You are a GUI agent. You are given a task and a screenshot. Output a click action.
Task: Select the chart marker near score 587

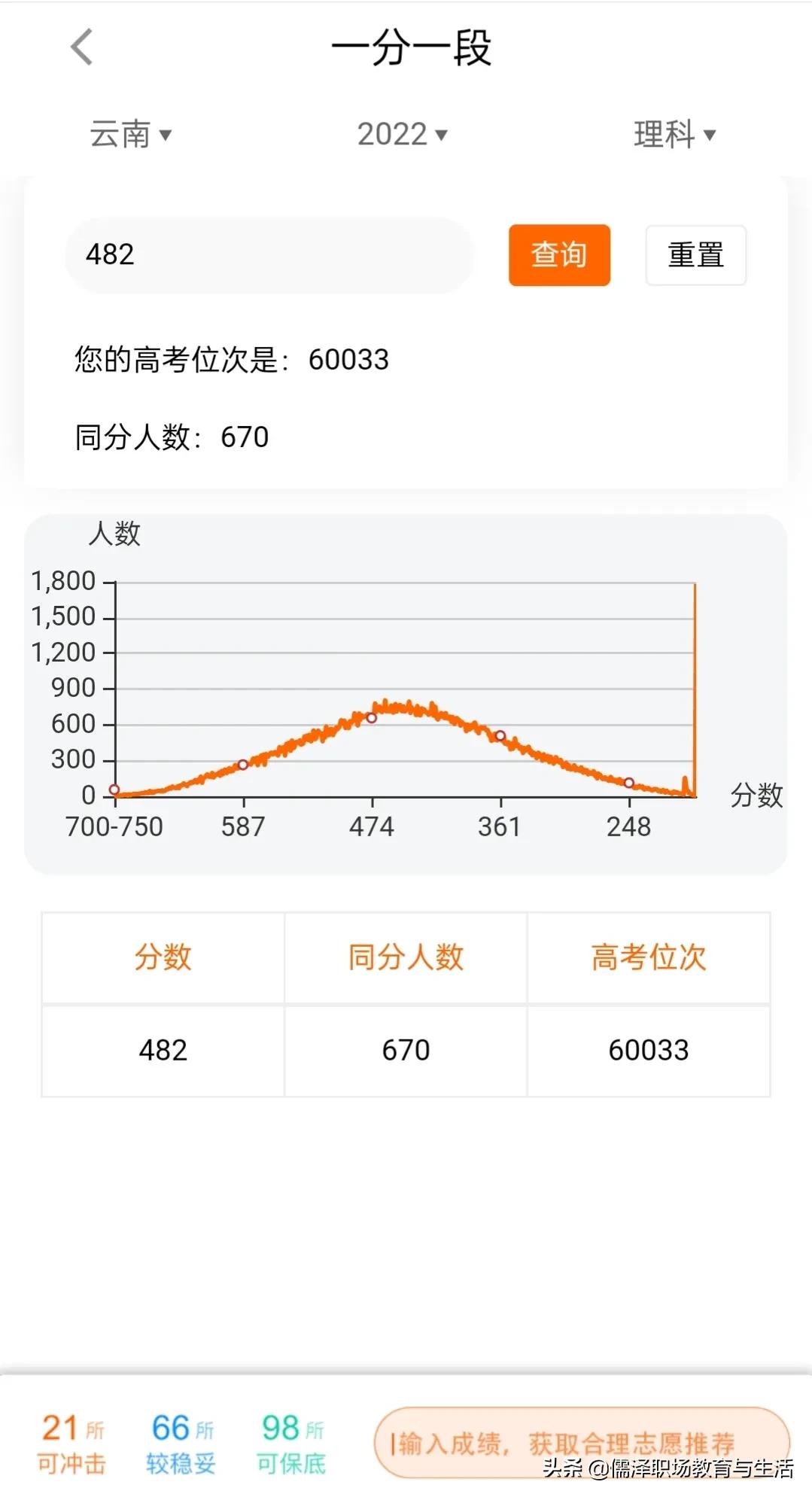pyautogui.click(x=244, y=765)
